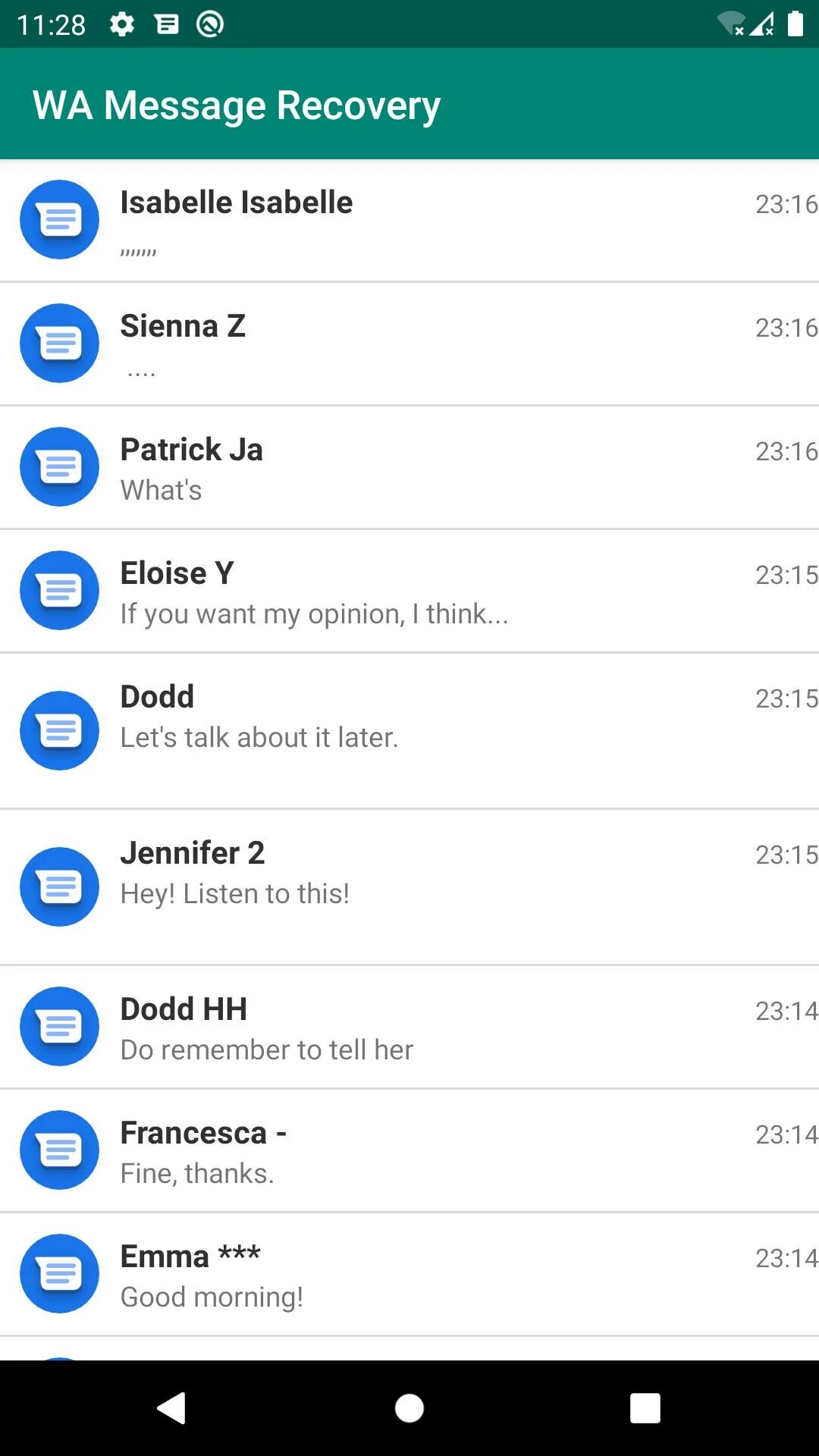Open the chat with Francesca -
The height and width of the screenshot is (1456, 819).
[409, 1150]
